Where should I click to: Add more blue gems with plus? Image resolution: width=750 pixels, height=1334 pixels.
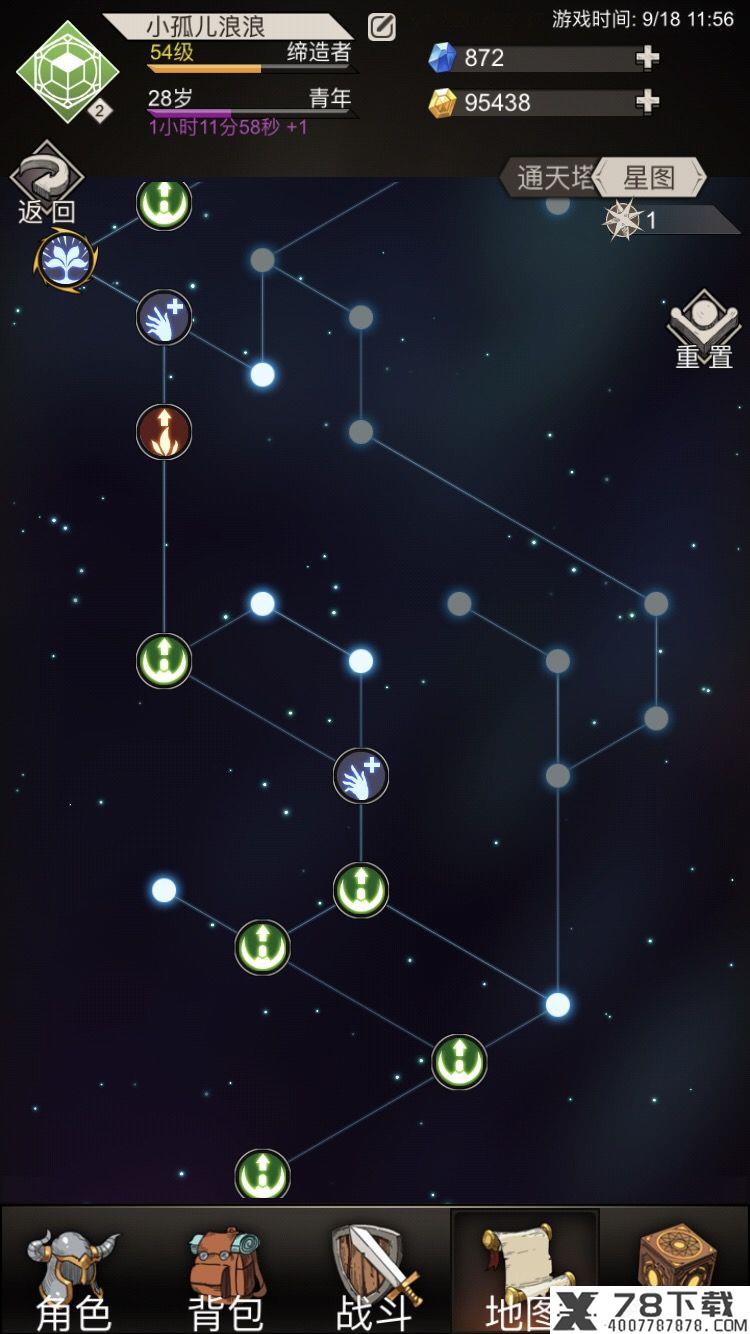point(647,58)
